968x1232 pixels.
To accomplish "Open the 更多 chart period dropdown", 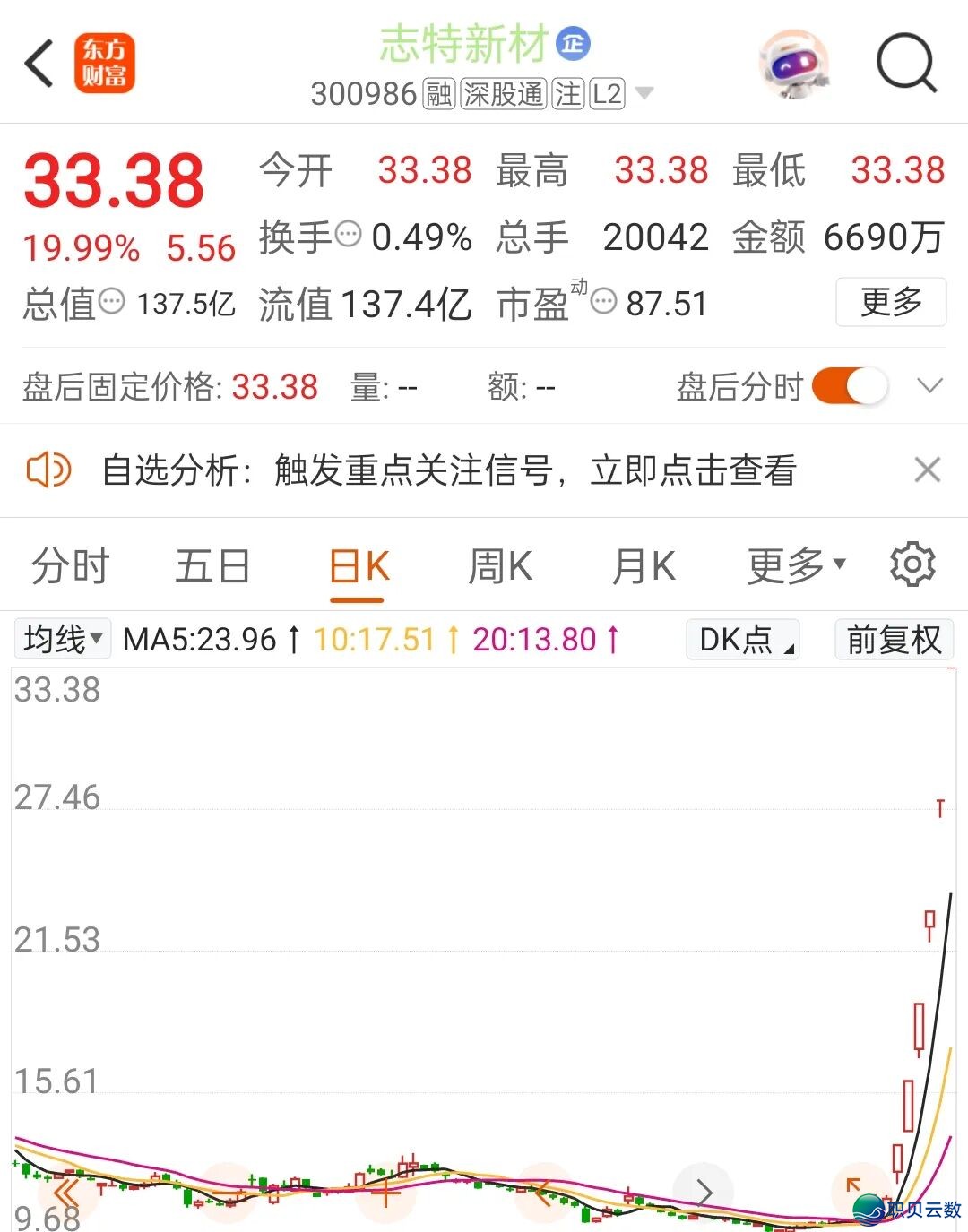I will [796, 566].
